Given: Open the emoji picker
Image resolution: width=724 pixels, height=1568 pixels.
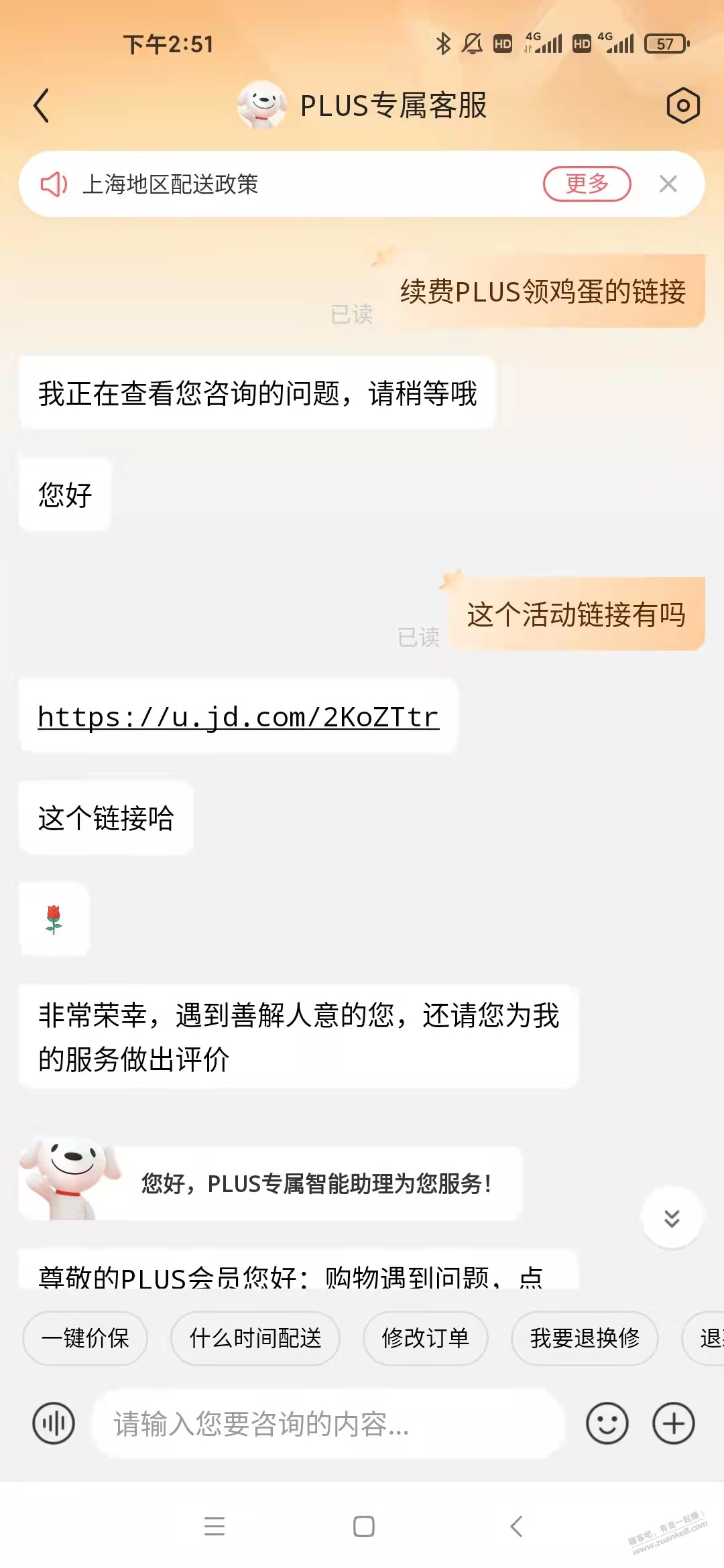Looking at the screenshot, I should click(x=607, y=1423).
